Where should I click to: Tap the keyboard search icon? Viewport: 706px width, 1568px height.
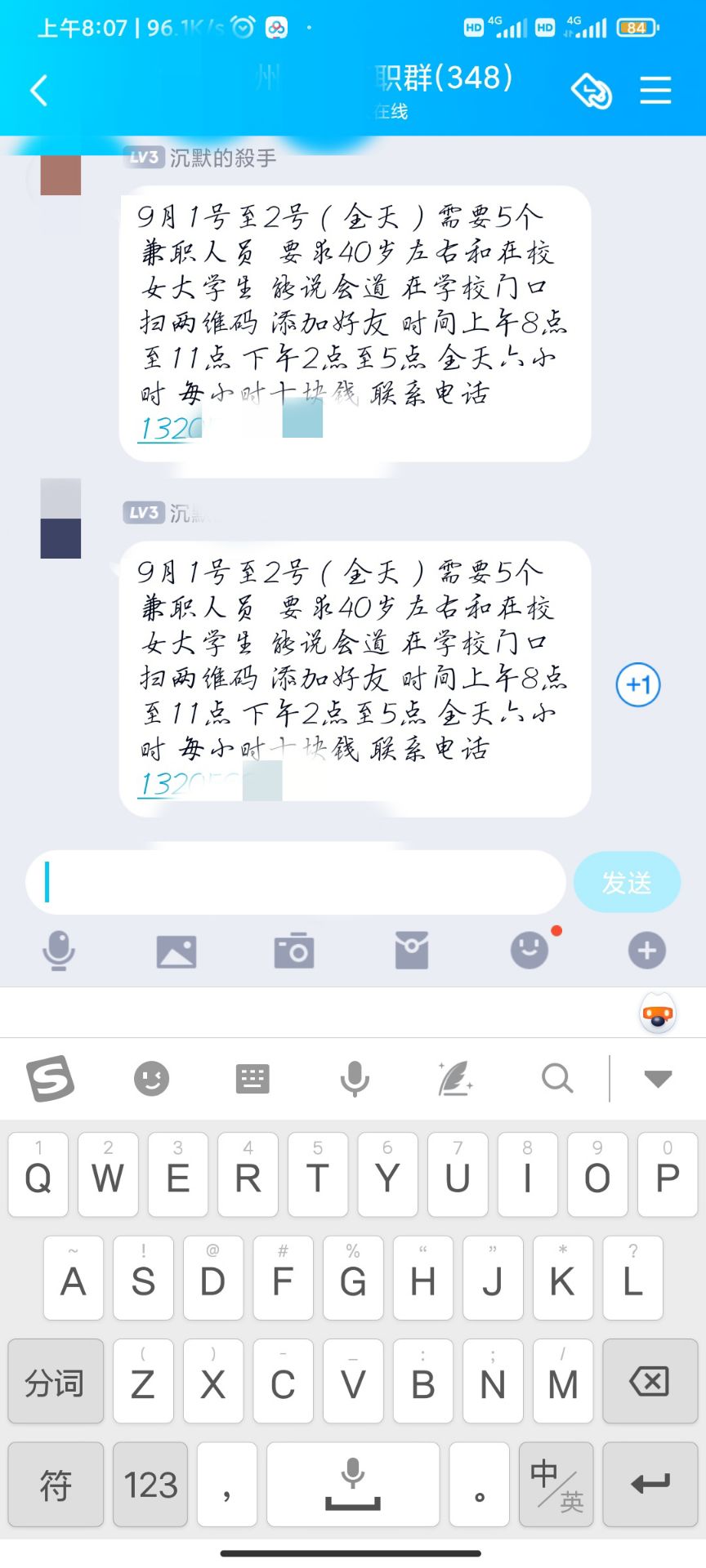coord(557,1079)
